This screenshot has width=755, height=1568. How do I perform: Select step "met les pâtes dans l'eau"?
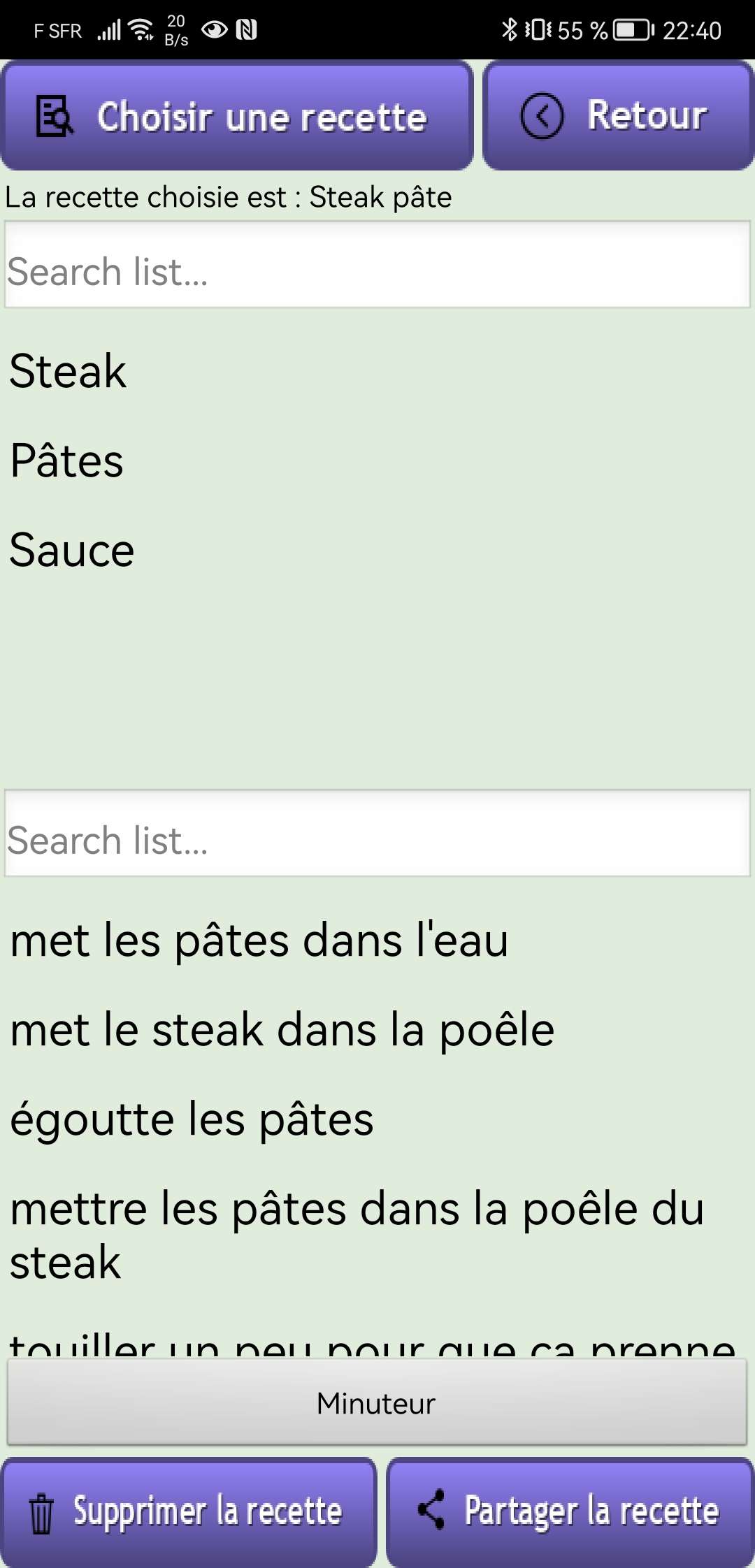tap(377, 941)
